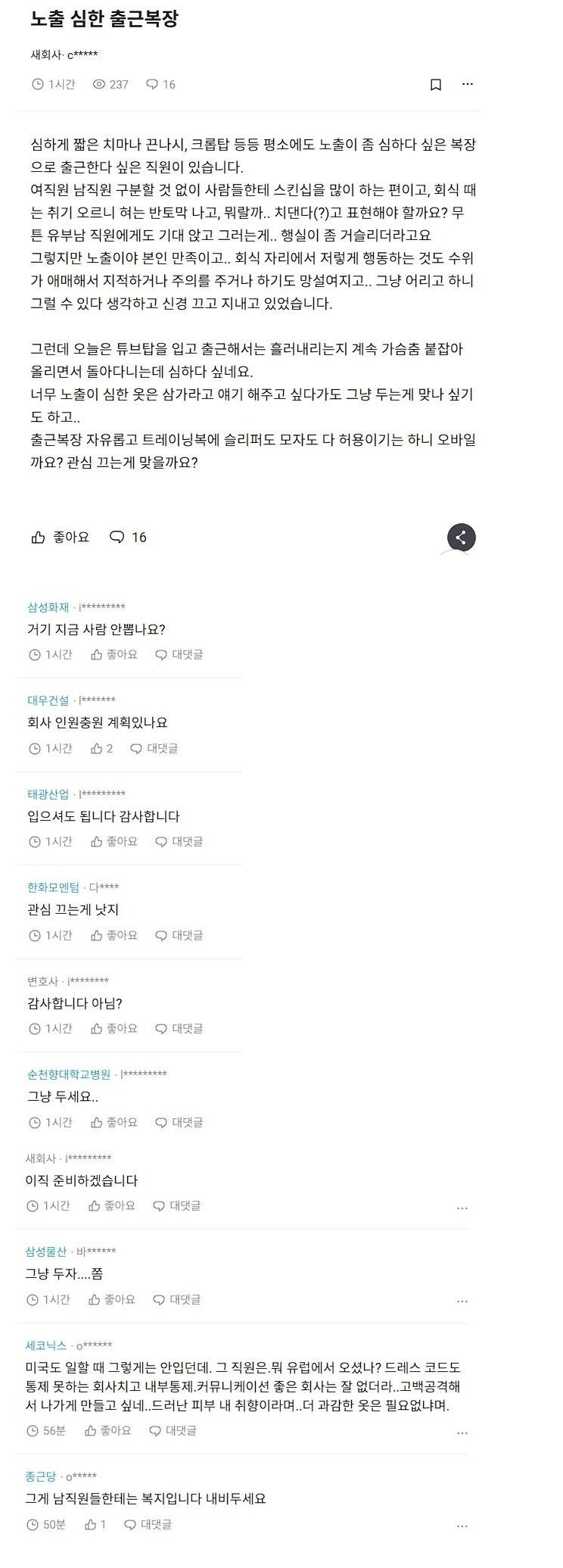
Task: Like the 태광산업 comment
Action: tap(114, 841)
